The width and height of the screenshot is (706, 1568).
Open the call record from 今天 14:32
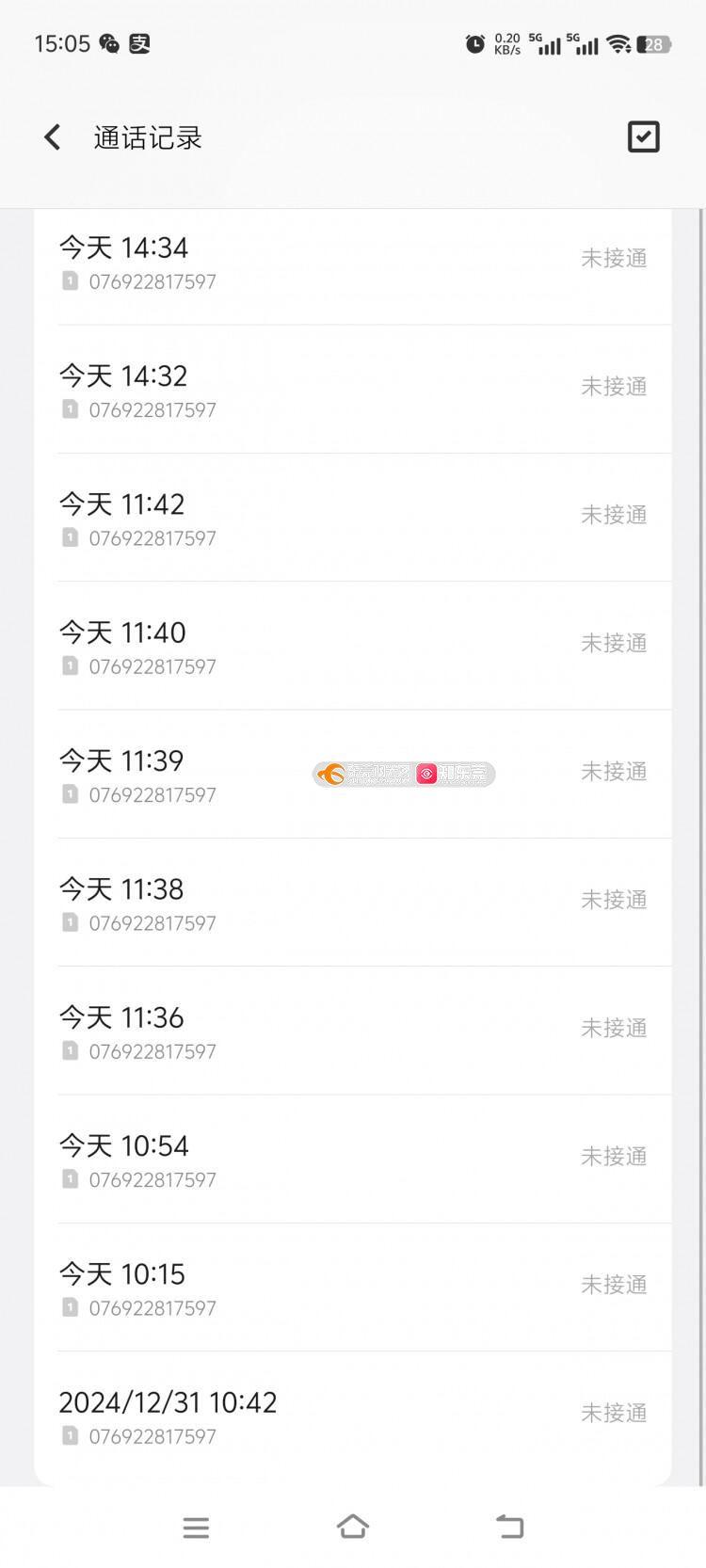coord(353,390)
